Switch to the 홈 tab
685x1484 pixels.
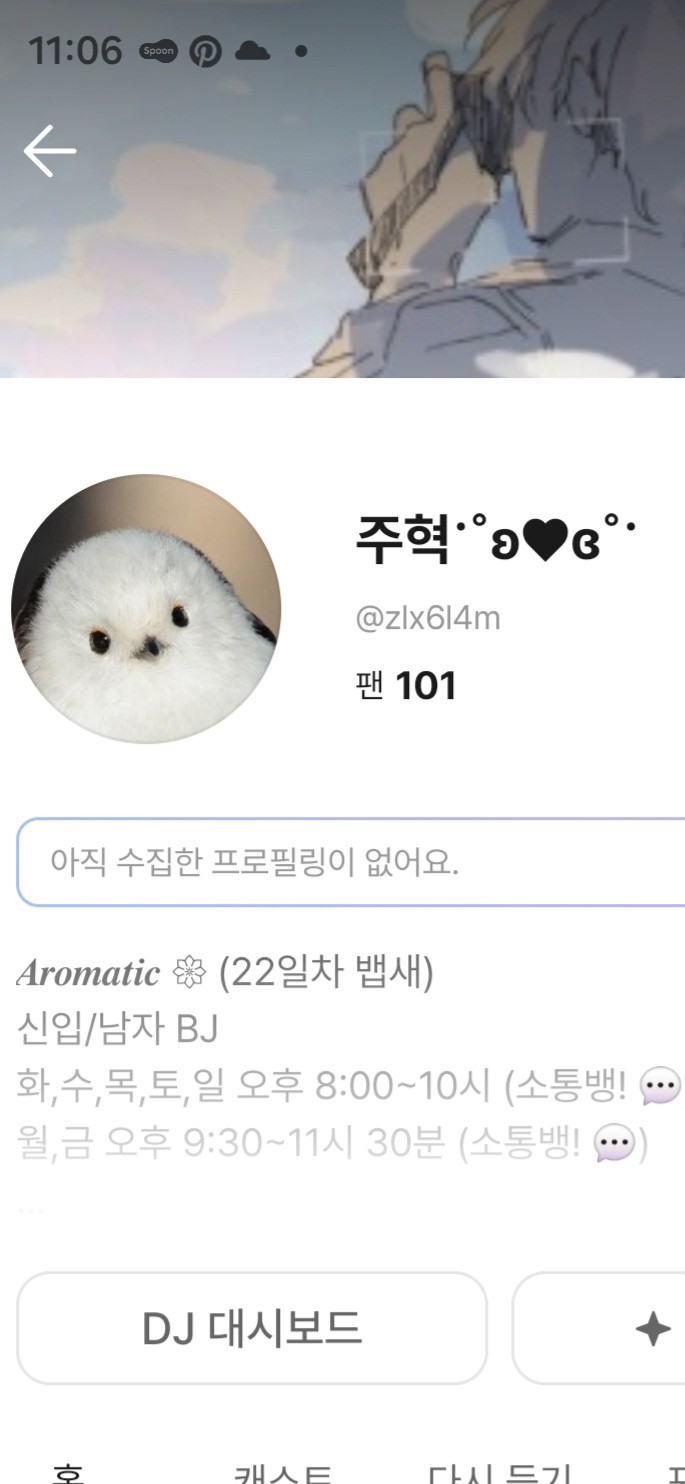tap(68, 1474)
